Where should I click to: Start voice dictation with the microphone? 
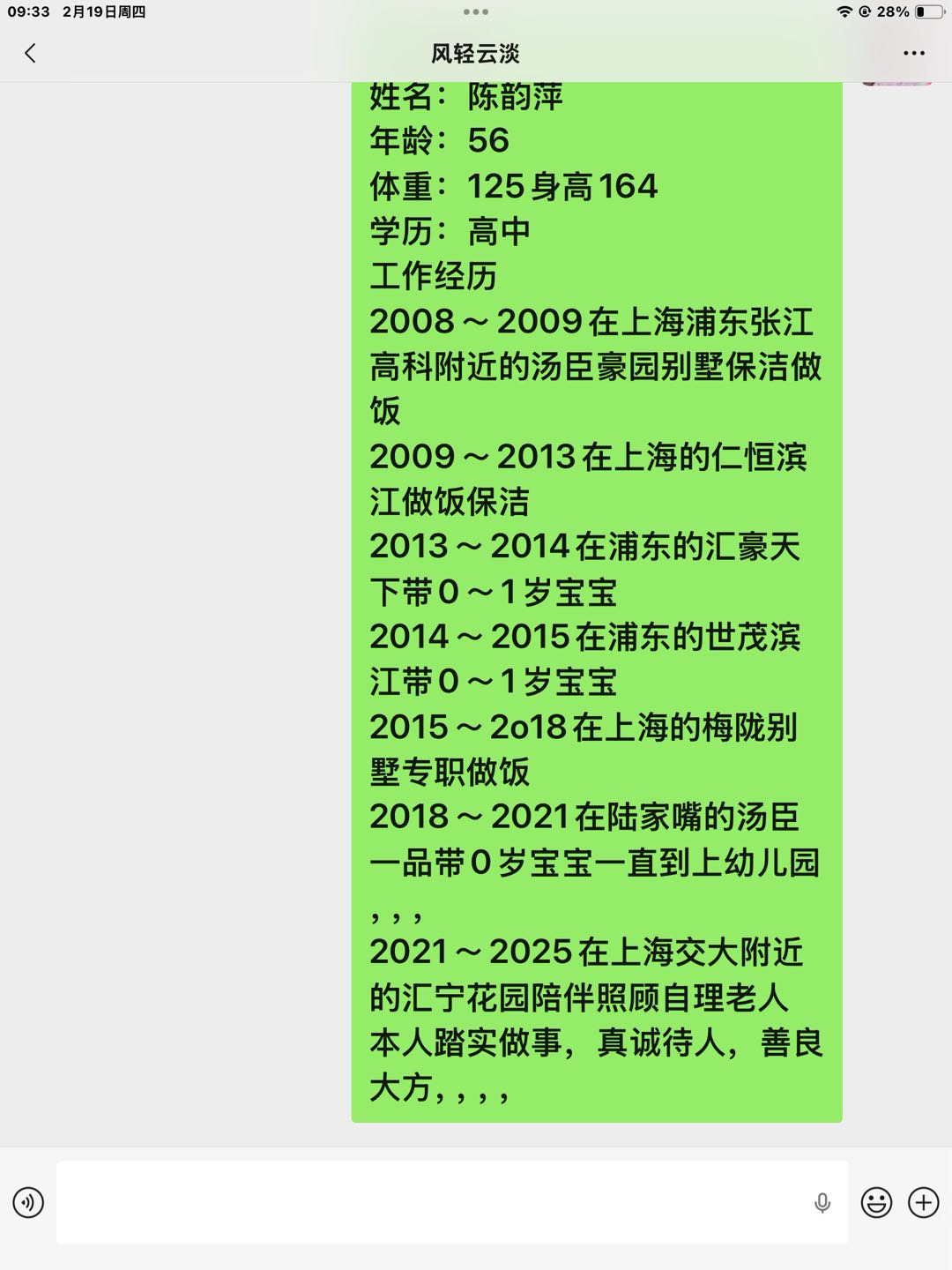click(x=822, y=1202)
